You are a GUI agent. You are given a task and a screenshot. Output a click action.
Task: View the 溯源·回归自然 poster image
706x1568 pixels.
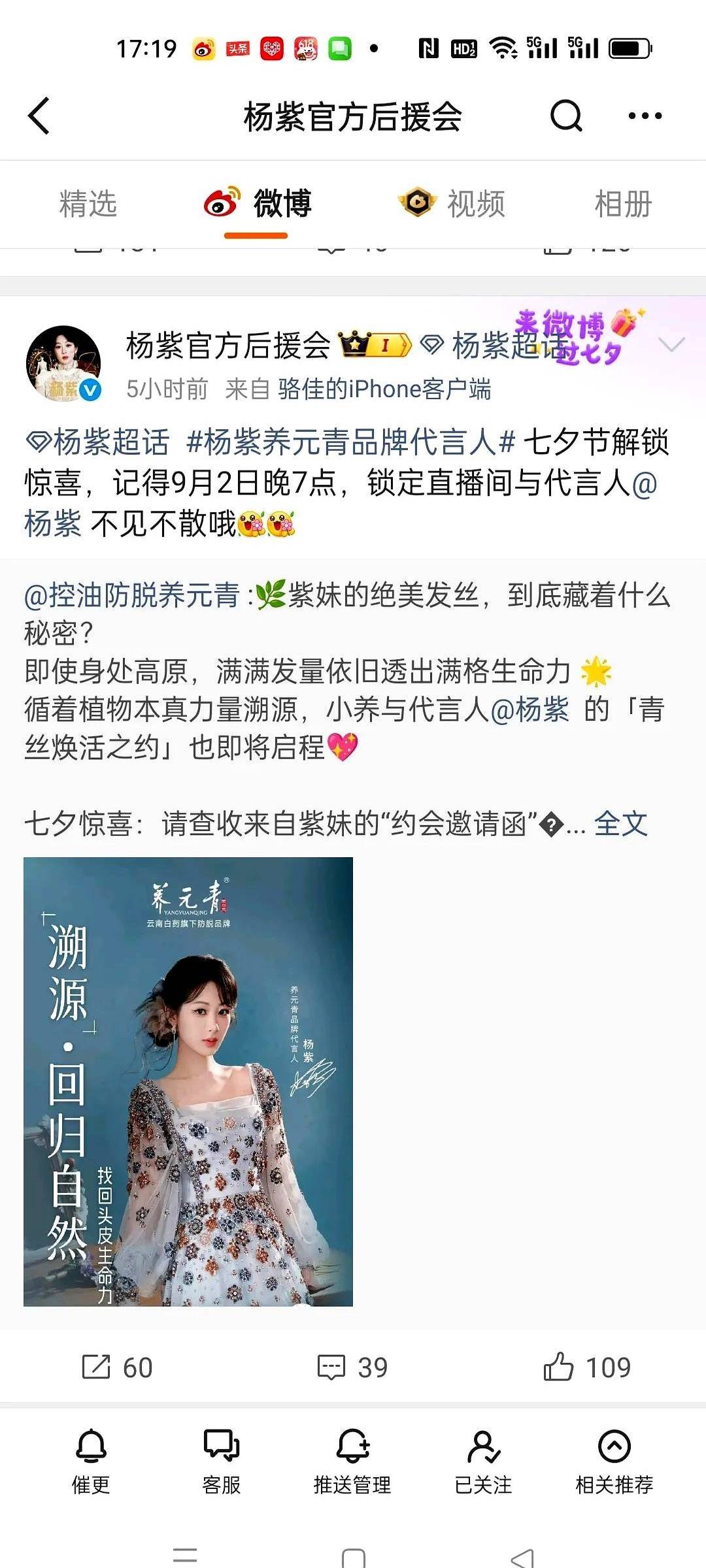click(x=188, y=1081)
